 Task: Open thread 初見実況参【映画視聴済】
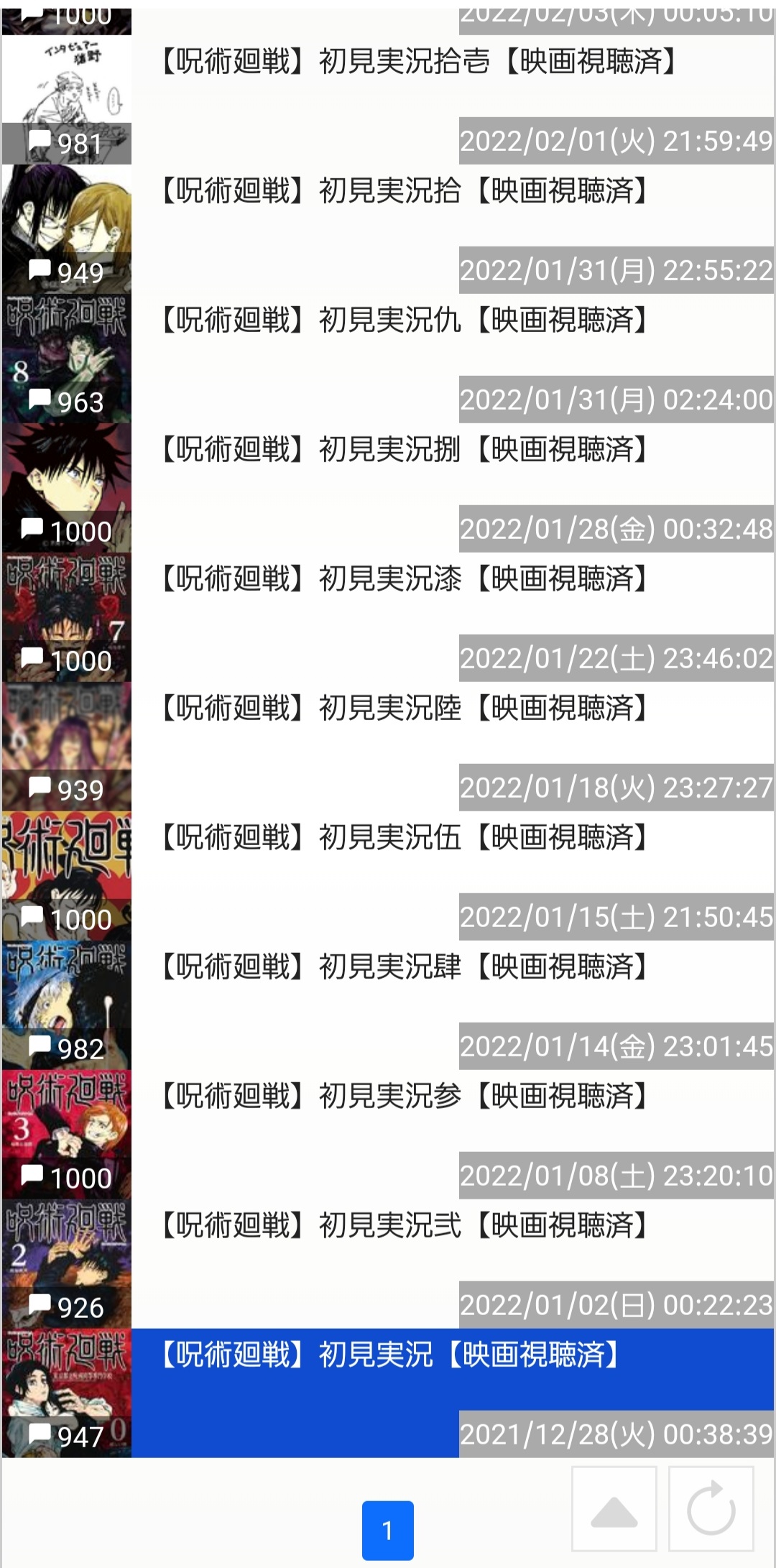pos(404,1097)
